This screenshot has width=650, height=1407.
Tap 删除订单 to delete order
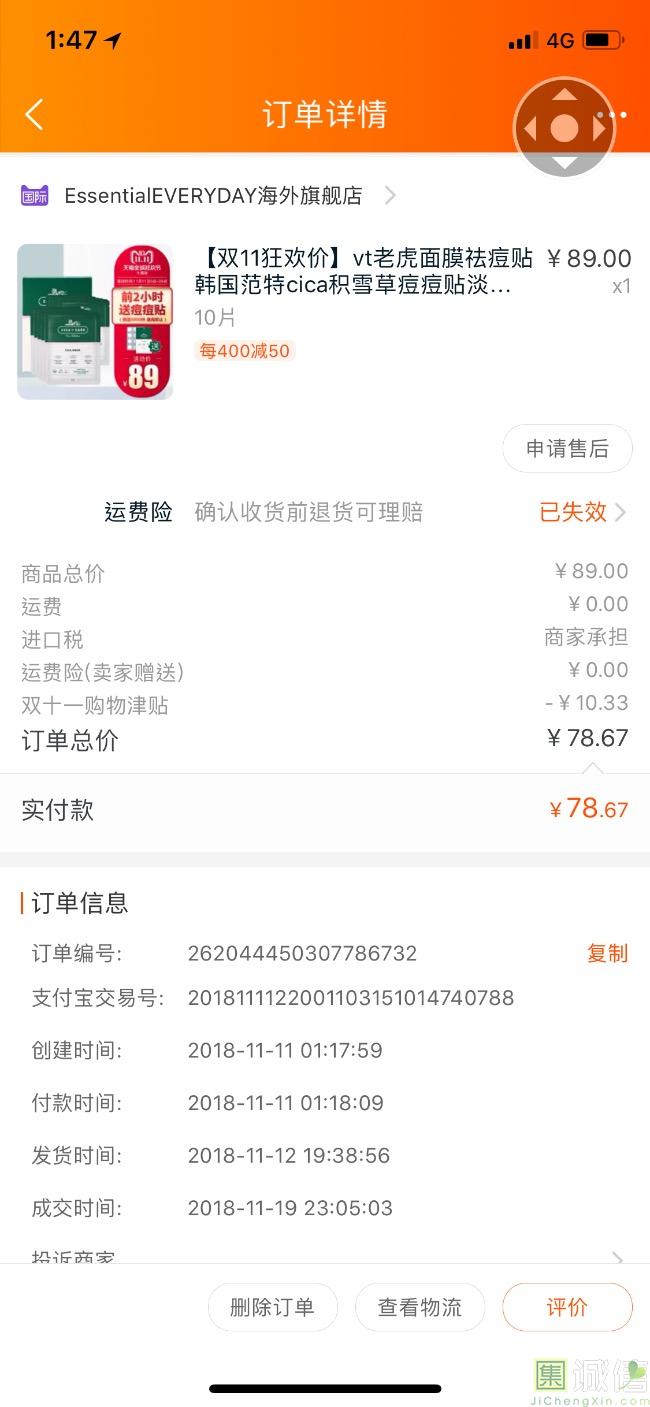[x=272, y=1307]
